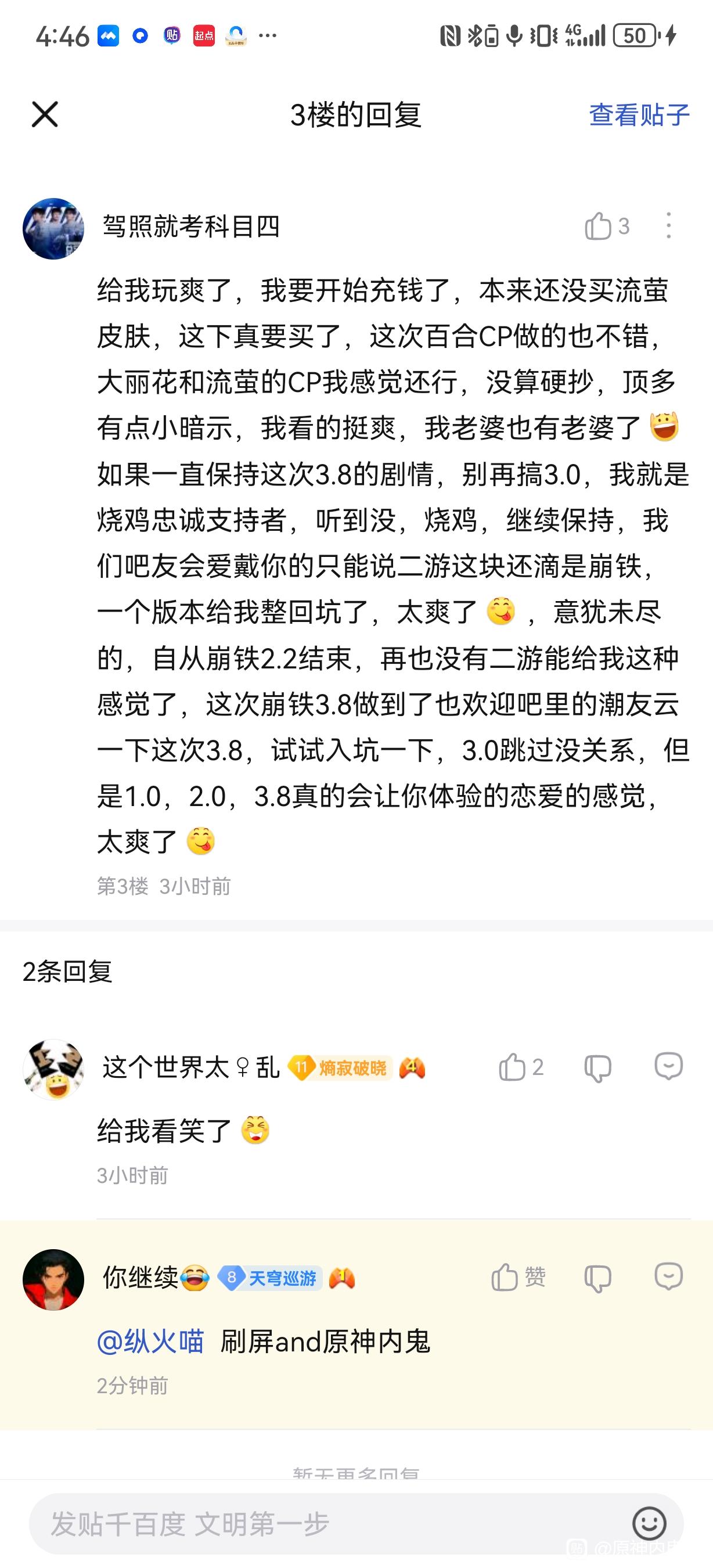
Task: Open 驾照就考科目四's profile avatar
Action: pyautogui.click(x=53, y=228)
